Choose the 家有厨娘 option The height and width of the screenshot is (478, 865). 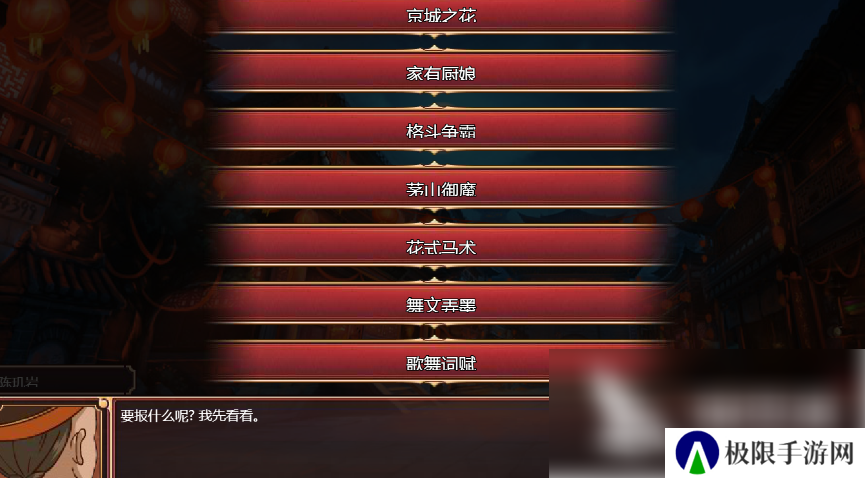coord(441,73)
